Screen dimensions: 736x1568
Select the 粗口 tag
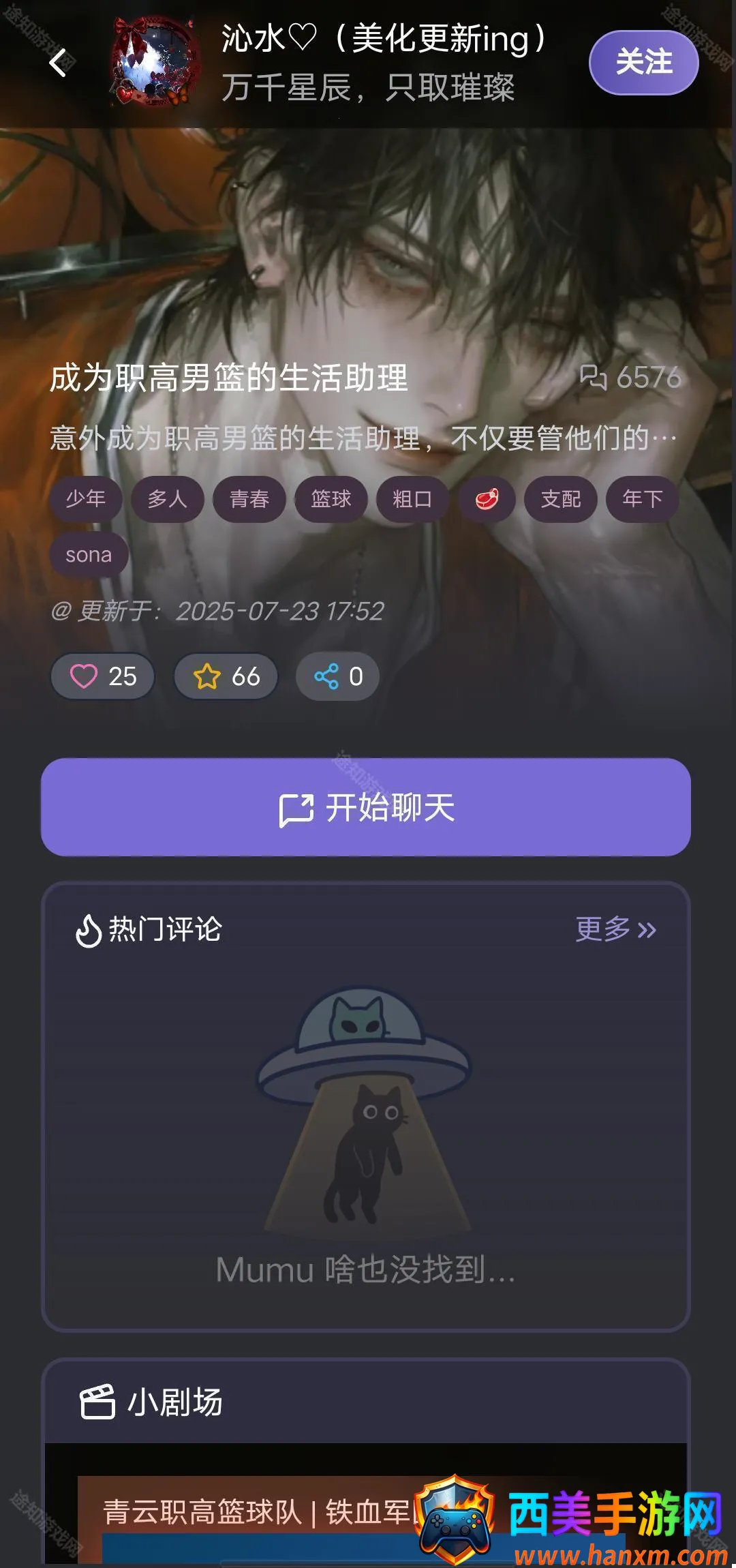click(412, 499)
